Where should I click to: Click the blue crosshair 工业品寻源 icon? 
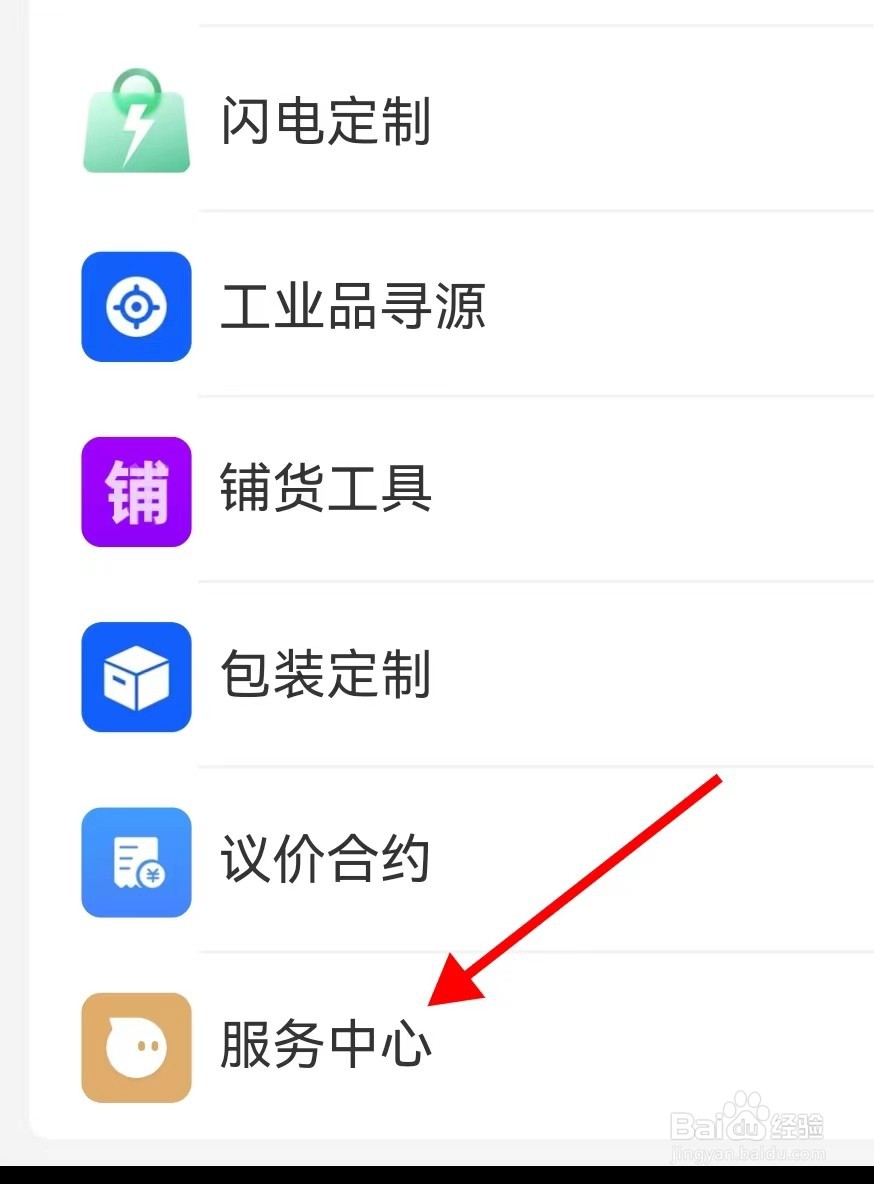(x=136, y=307)
